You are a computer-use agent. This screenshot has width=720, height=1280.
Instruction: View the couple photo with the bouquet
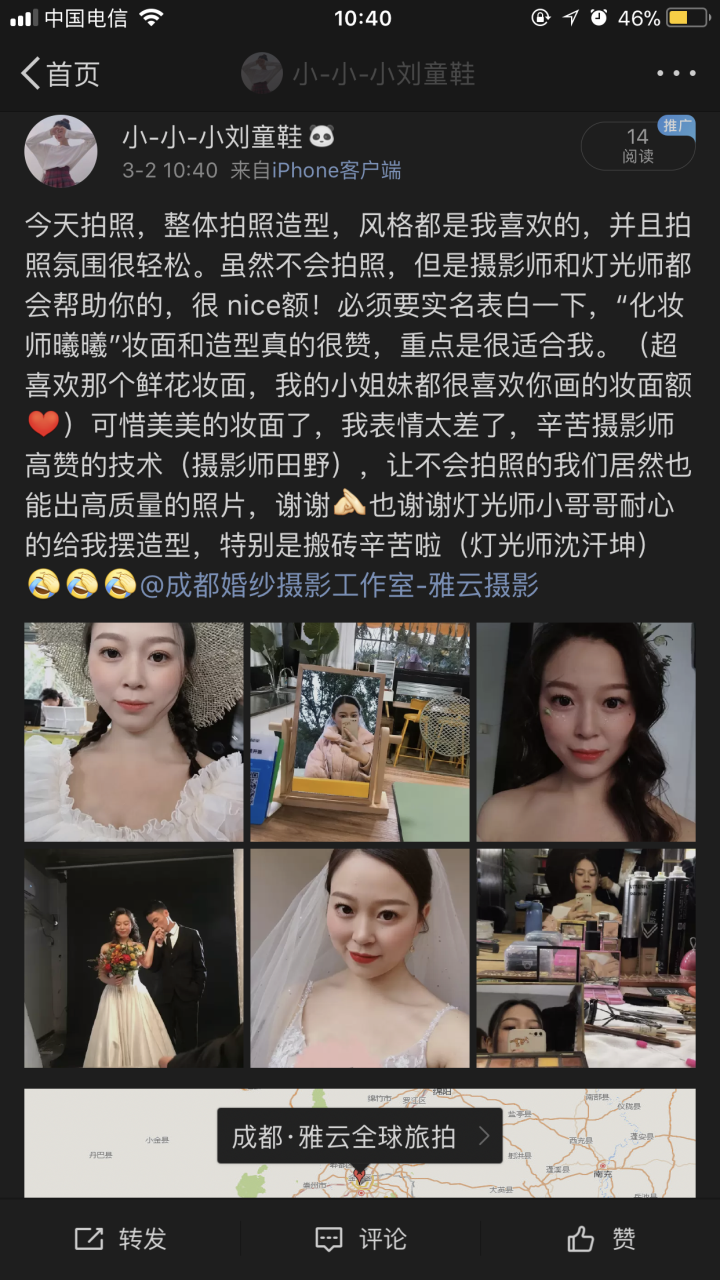pos(134,958)
